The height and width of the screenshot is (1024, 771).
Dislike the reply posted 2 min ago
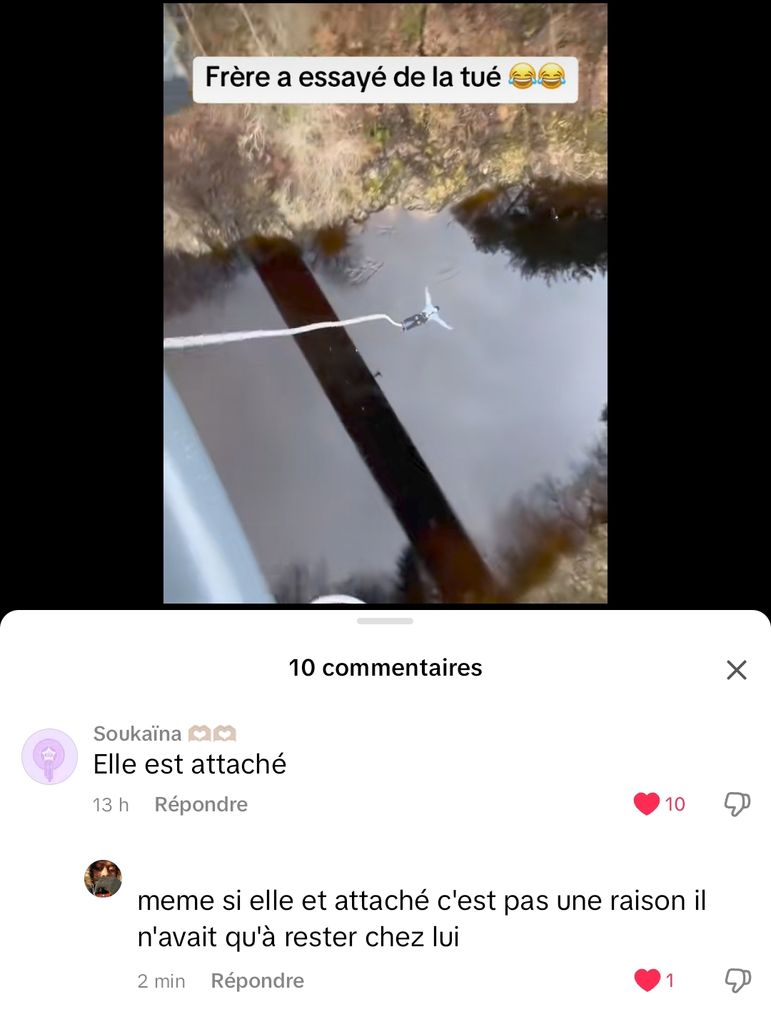coord(737,980)
